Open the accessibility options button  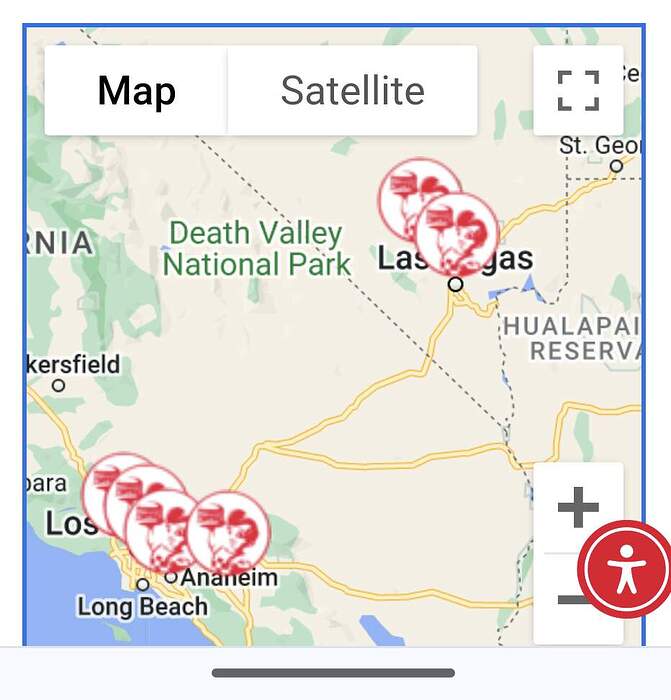tap(627, 570)
